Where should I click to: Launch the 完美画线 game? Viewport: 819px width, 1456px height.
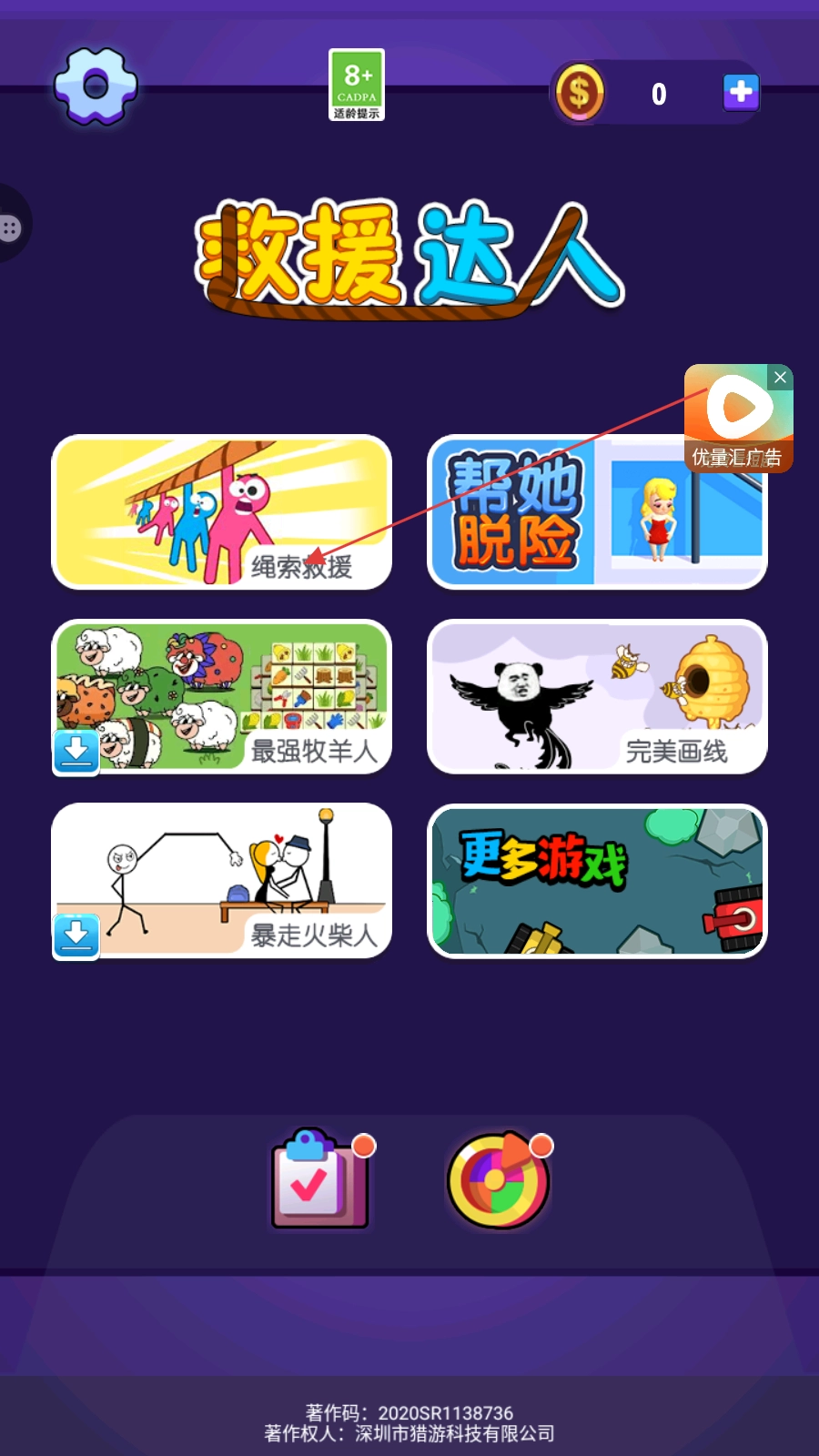click(597, 697)
